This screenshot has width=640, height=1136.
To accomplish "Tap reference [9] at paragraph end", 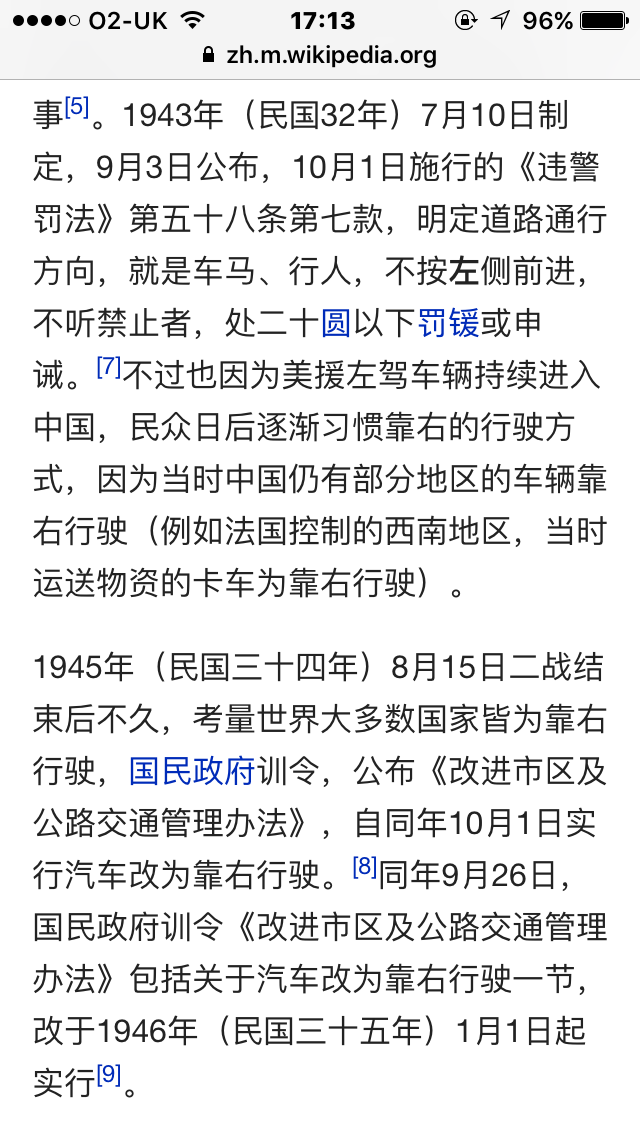I will 109,1076.
